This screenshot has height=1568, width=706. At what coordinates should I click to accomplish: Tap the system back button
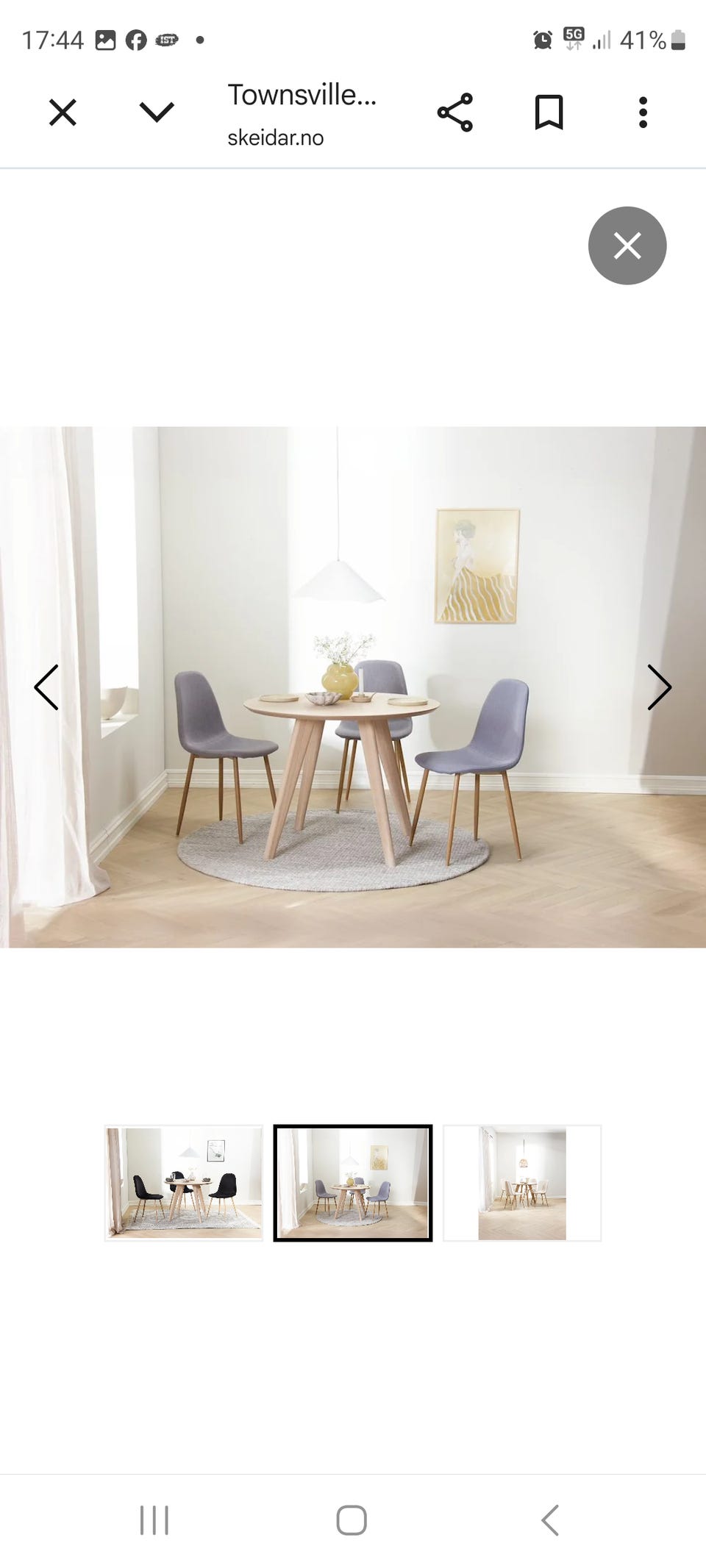coord(550,1520)
